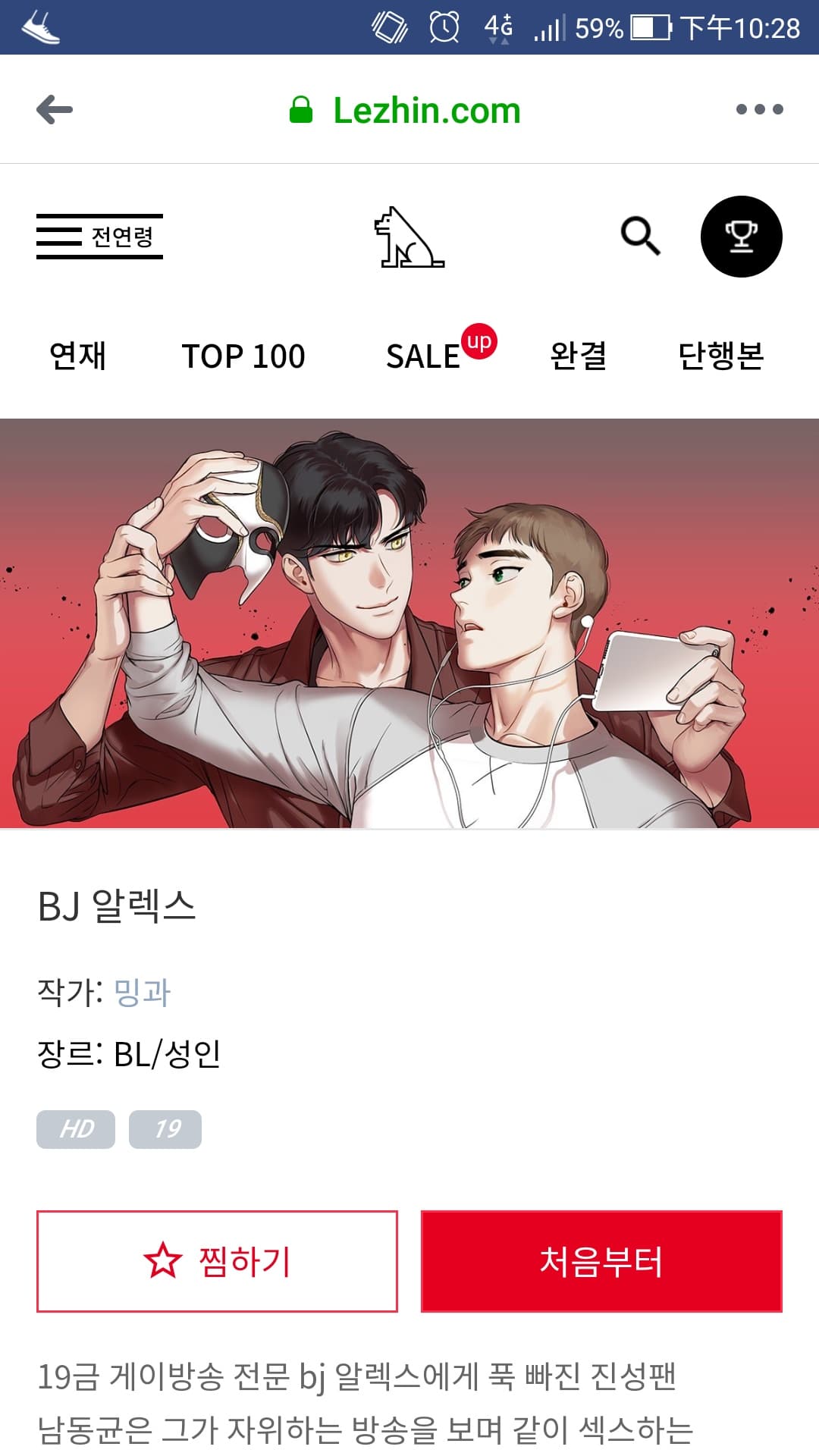Start reading with 처음부터
The height and width of the screenshot is (1456, 819).
tap(601, 1261)
